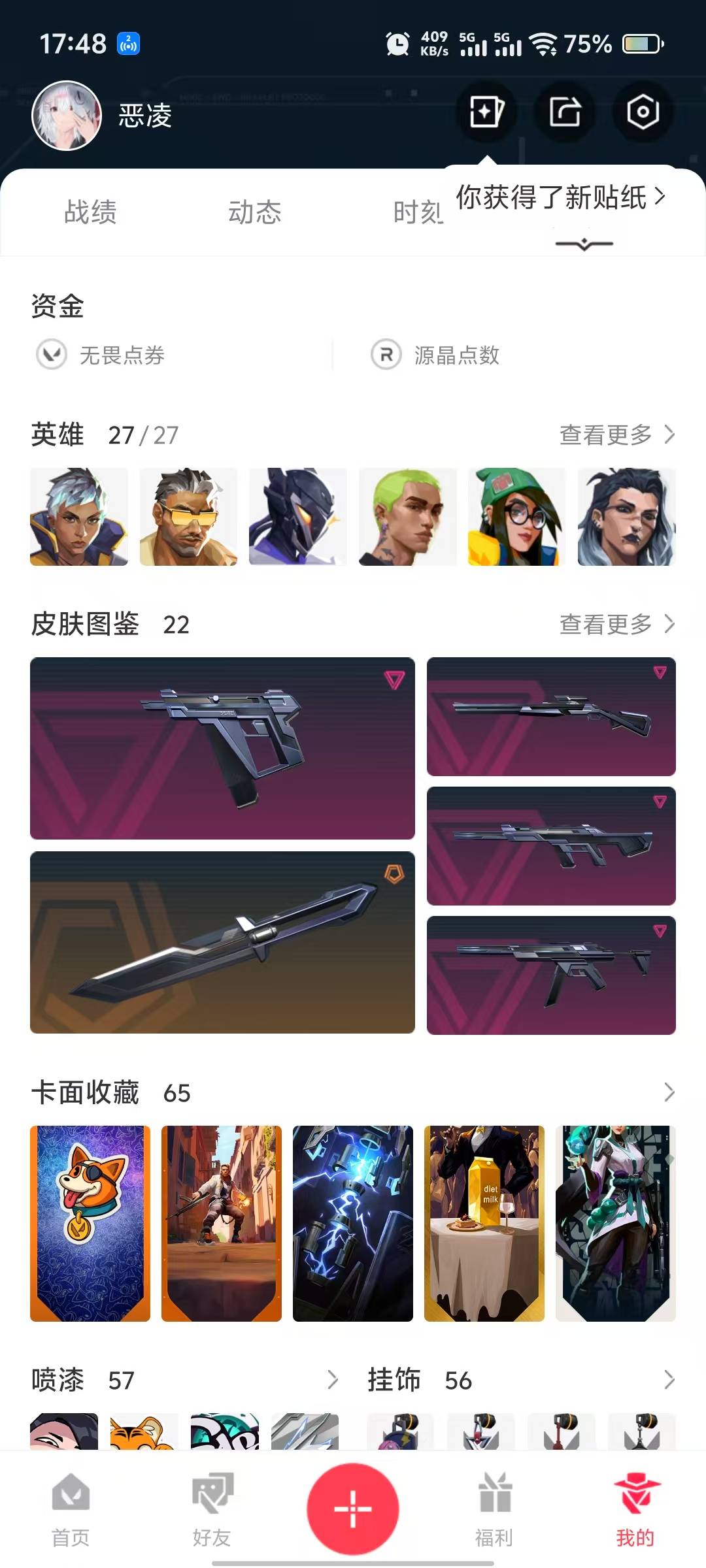The width and height of the screenshot is (706, 1568).
Task: Go to the 首页 home tab
Action: click(71, 1511)
